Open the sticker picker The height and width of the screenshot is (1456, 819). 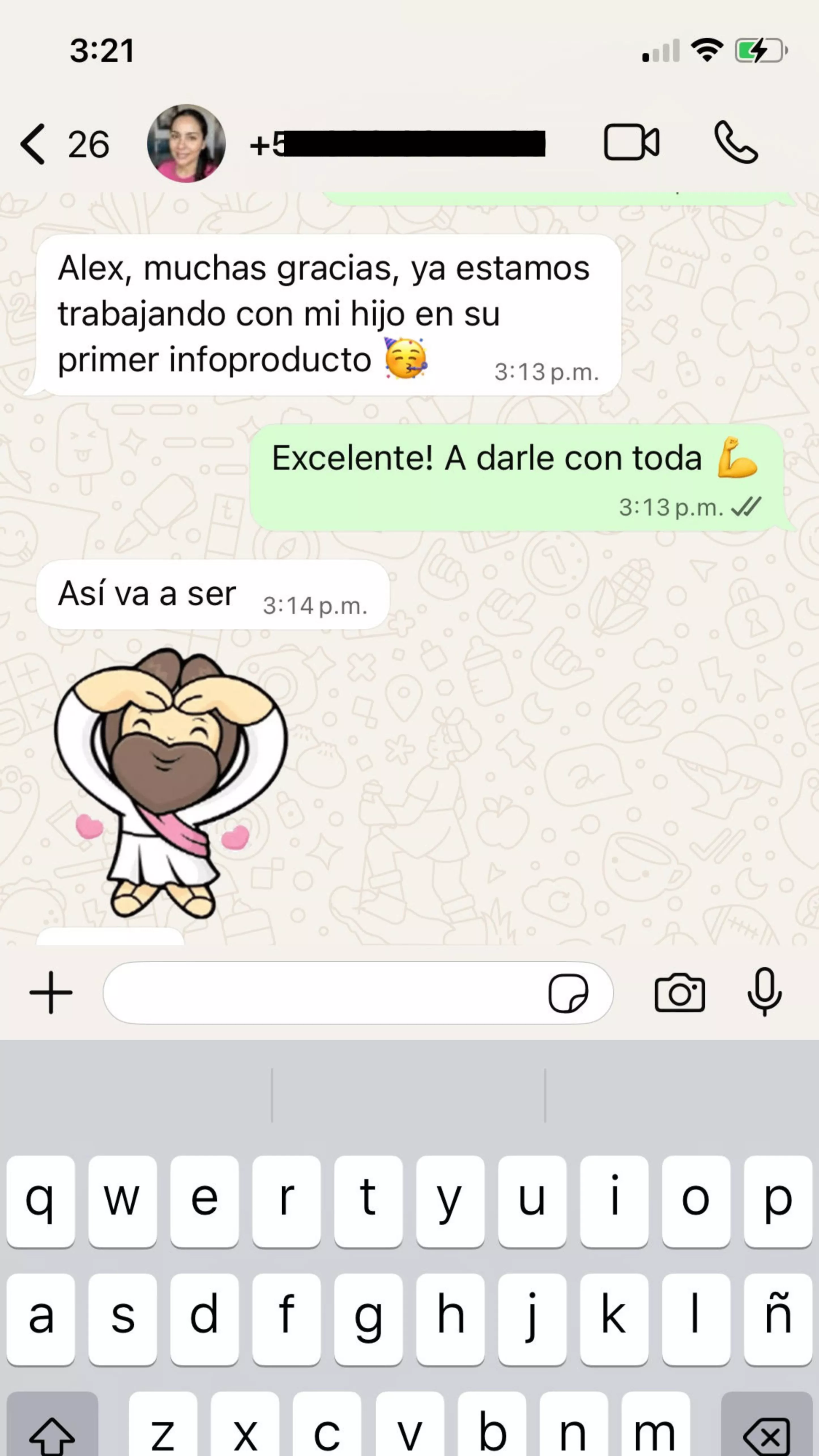tap(568, 993)
